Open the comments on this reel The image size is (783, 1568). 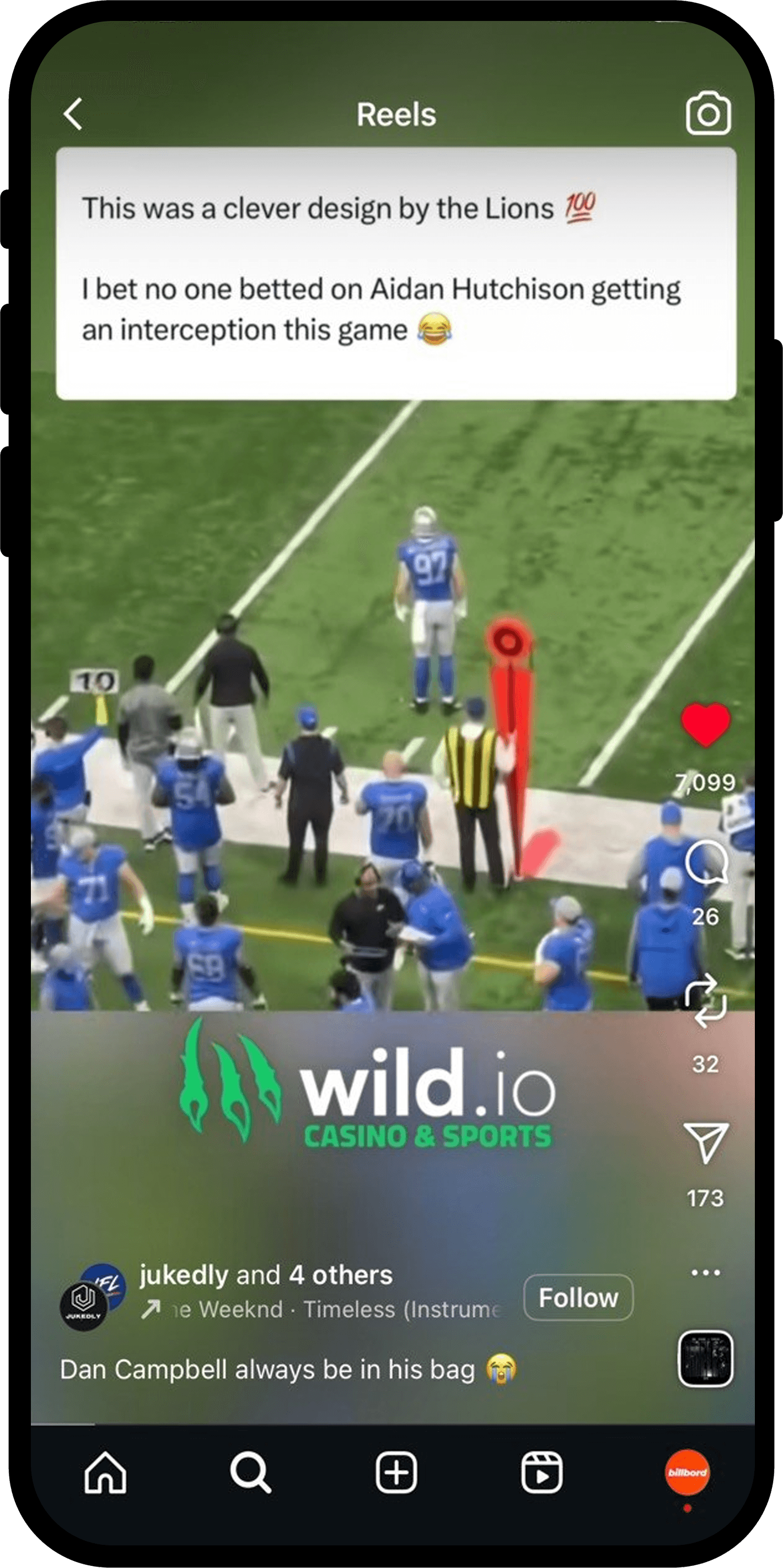(x=705, y=862)
